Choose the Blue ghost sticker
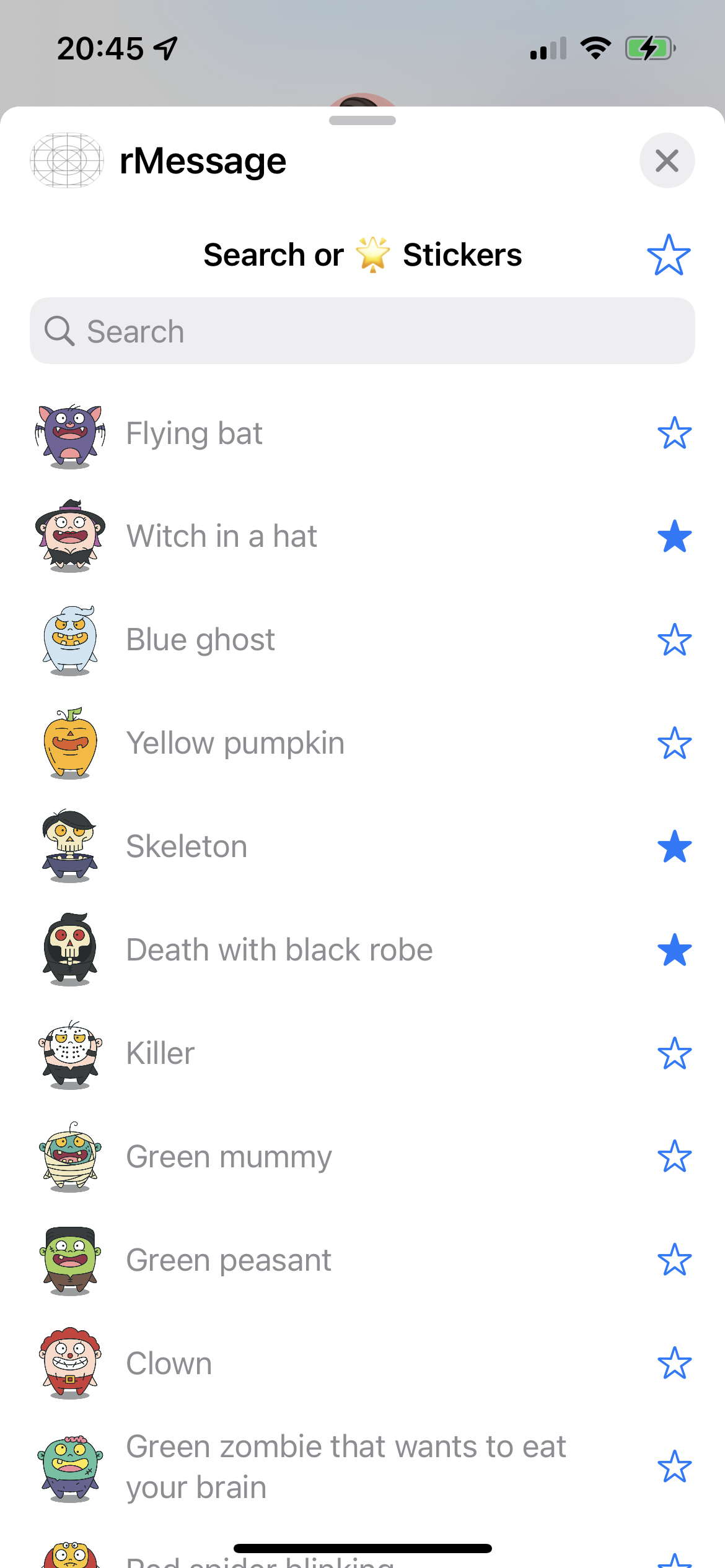Image resolution: width=725 pixels, height=1568 pixels. [x=200, y=640]
